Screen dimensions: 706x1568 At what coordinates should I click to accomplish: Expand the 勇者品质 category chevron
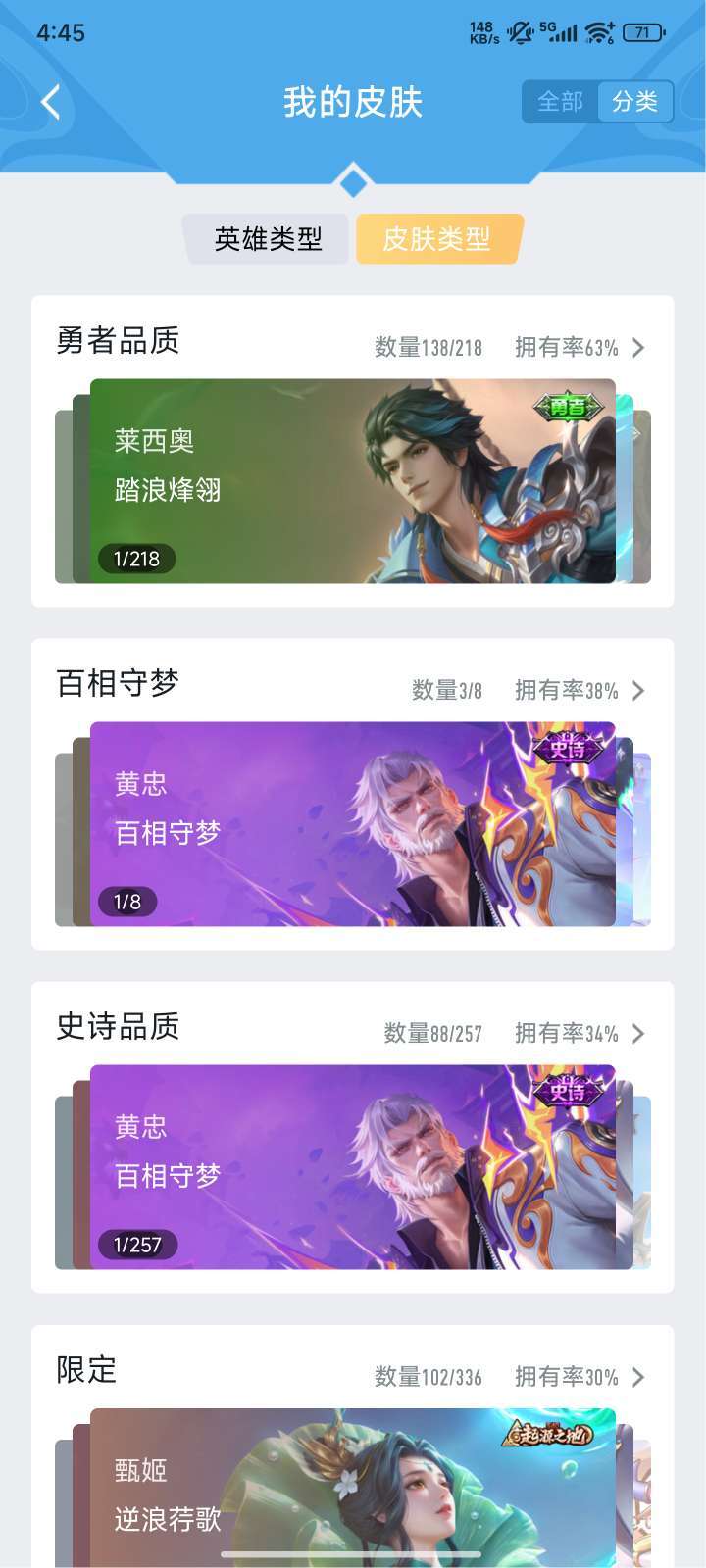tap(638, 348)
